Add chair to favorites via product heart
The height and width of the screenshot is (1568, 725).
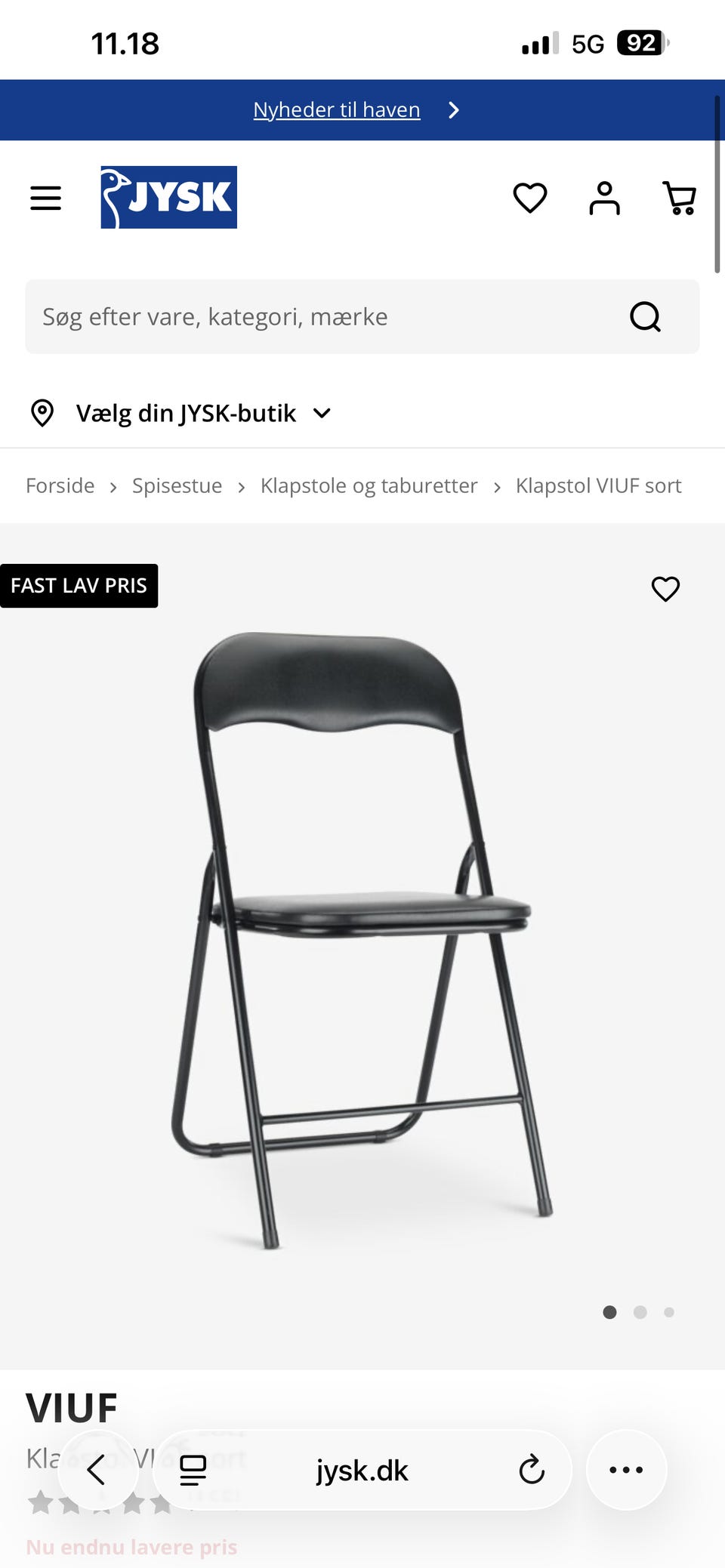click(x=665, y=588)
